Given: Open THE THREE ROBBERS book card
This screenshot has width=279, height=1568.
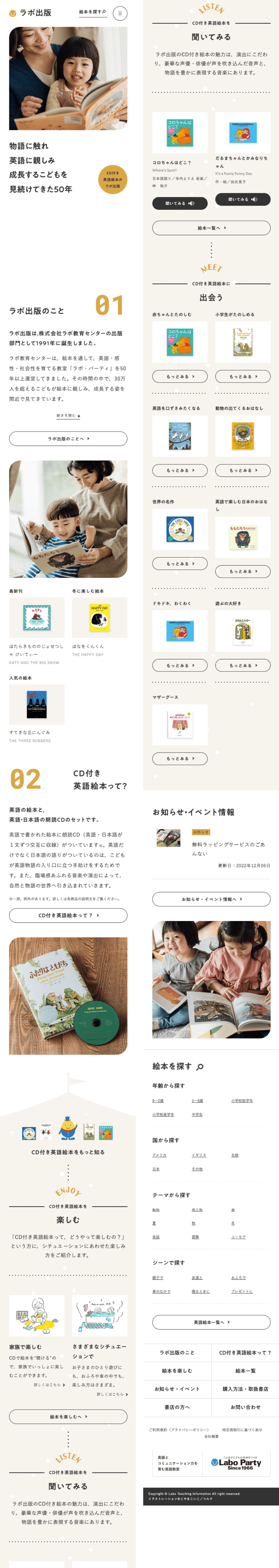Looking at the screenshot, I should coord(37,704).
